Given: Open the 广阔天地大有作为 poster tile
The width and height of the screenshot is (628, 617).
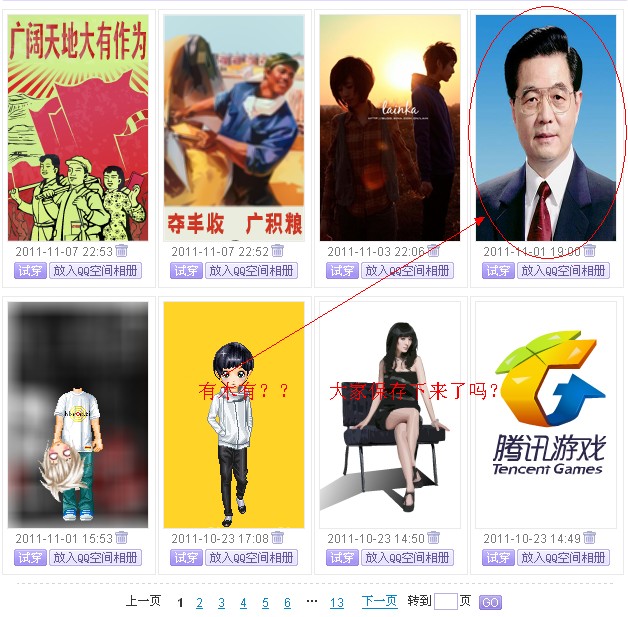Looking at the screenshot, I should (78, 127).
